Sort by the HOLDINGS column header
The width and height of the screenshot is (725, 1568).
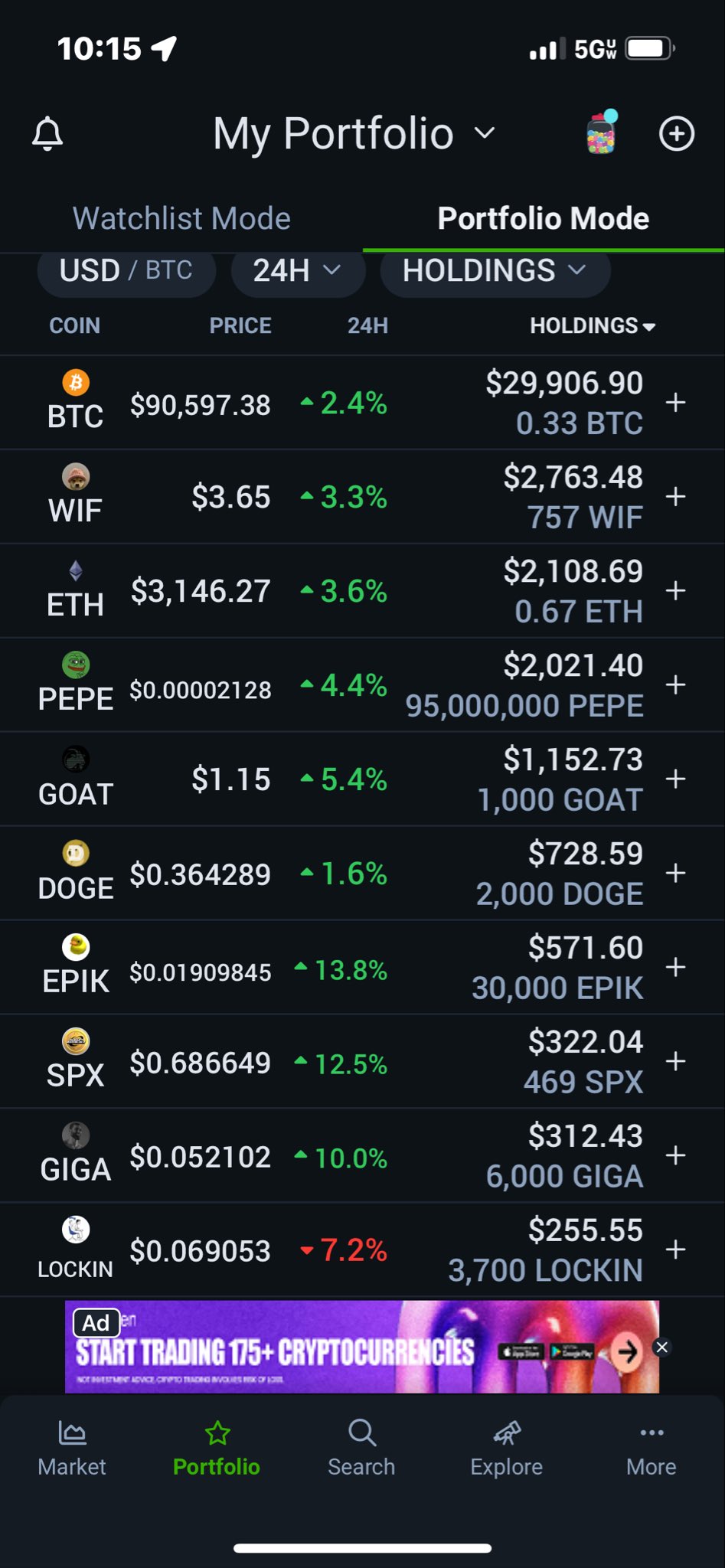[x=592, y=326]
